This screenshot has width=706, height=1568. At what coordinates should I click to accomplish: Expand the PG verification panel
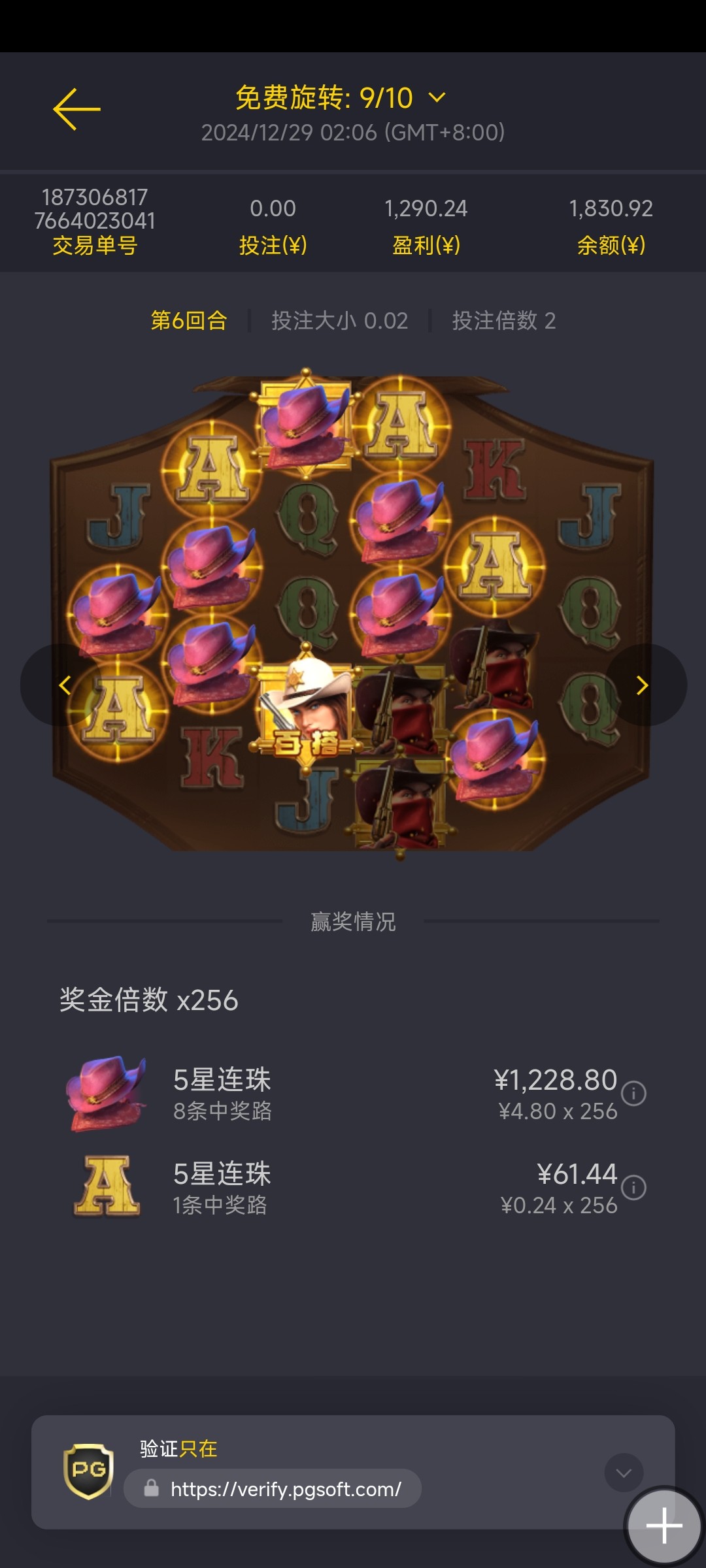point(623,1473)
